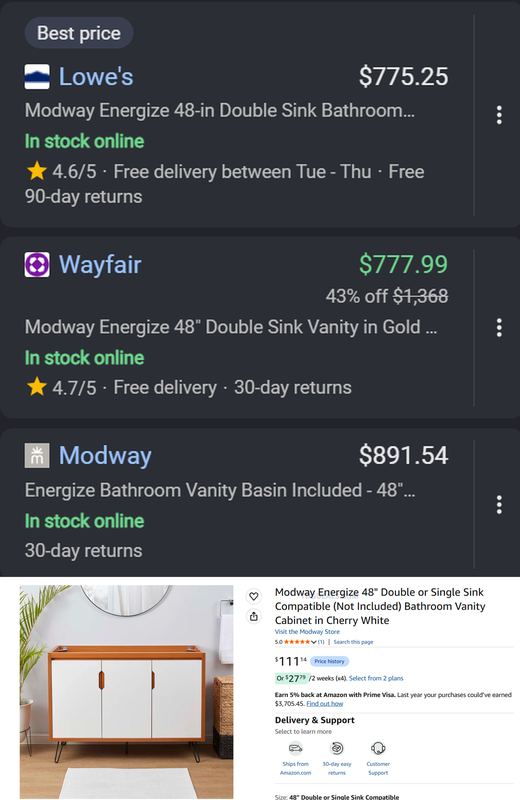Visit the Modway Store link
Image resolution: width=520 pixels, height=800 pixels.
pyautogui.click(x=307, y=632)
